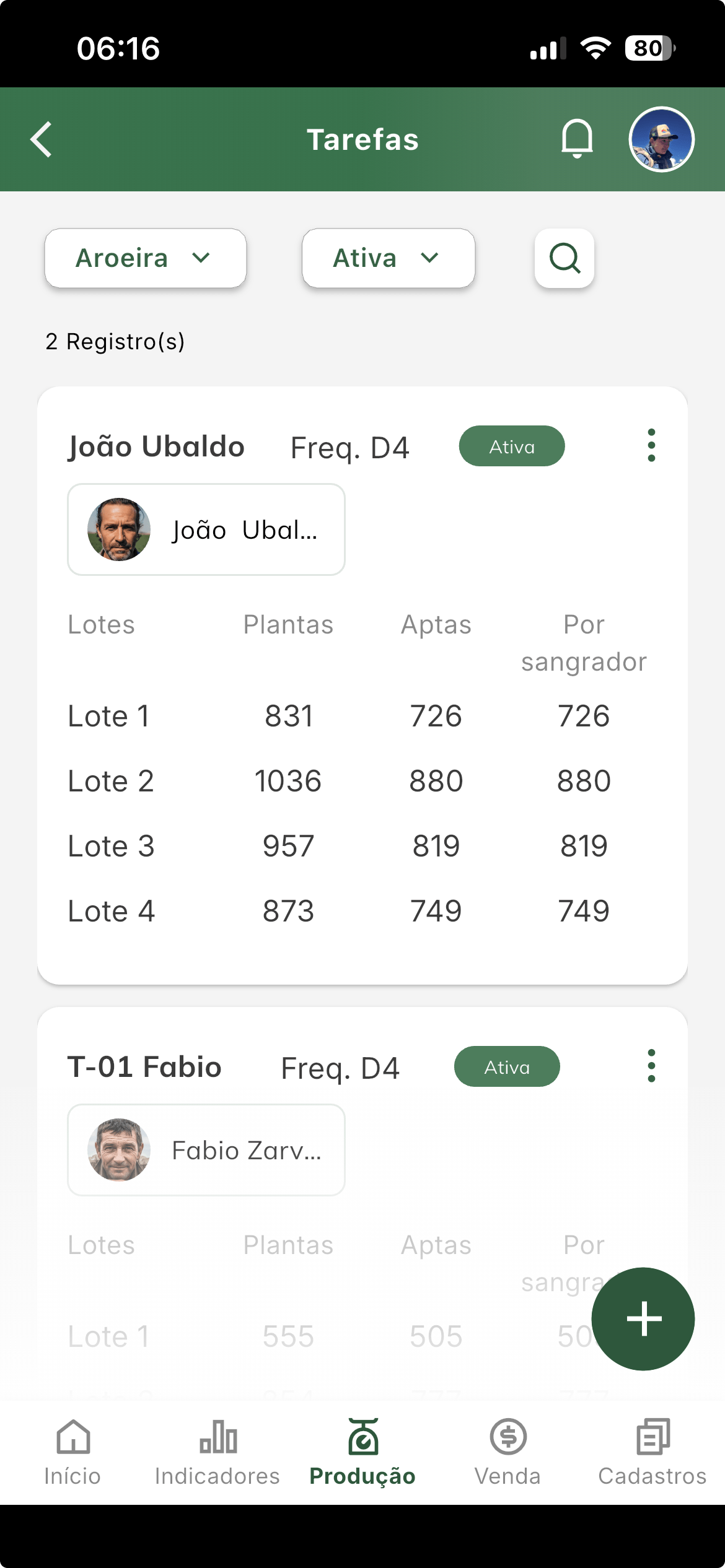Open the three-dot menu on T-01 Fabio card
The height and width of the screenshot is (1568, 725).
[651, 1066]
